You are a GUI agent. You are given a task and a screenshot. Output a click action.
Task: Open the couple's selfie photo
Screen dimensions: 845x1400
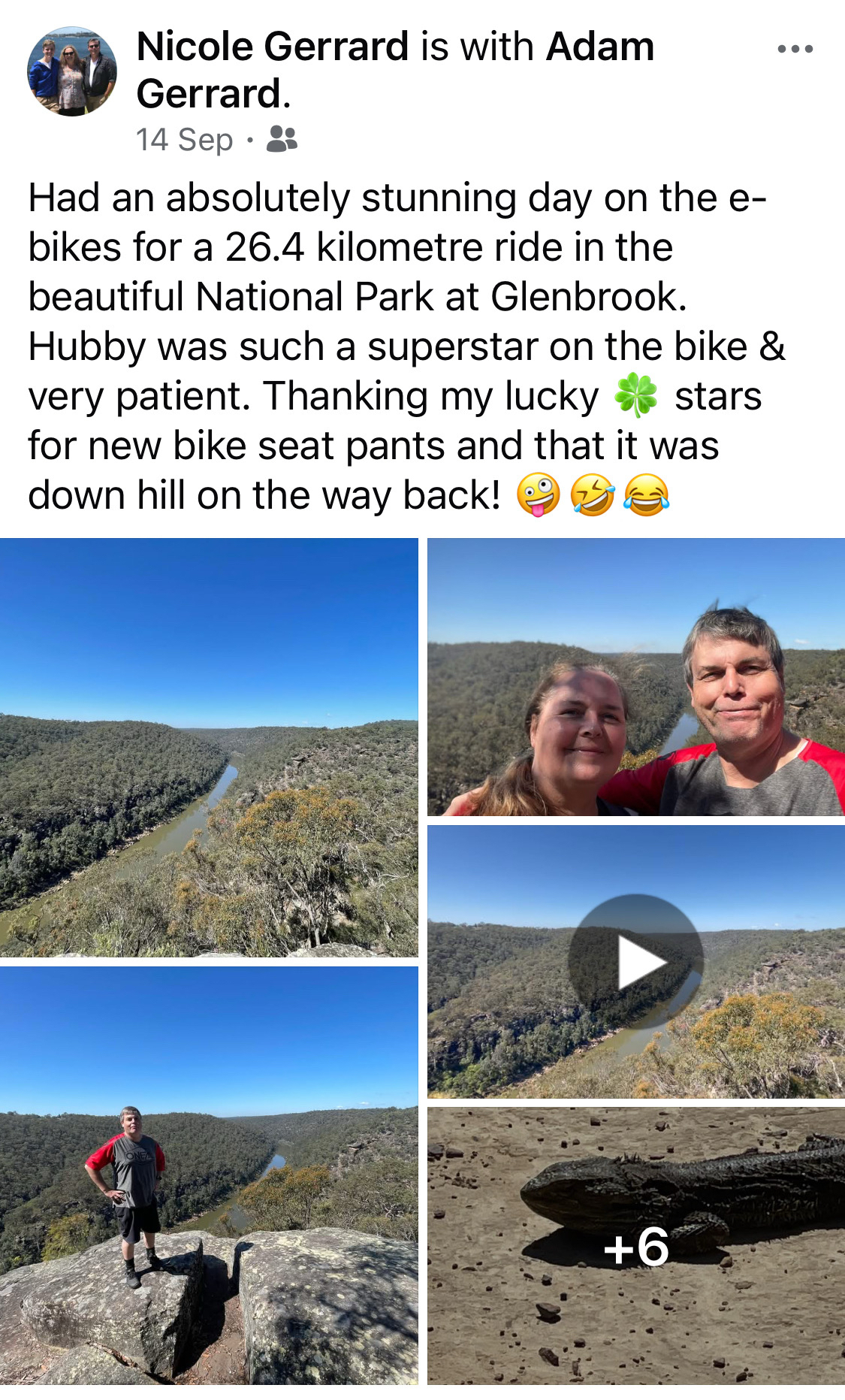tap(635, 677)
